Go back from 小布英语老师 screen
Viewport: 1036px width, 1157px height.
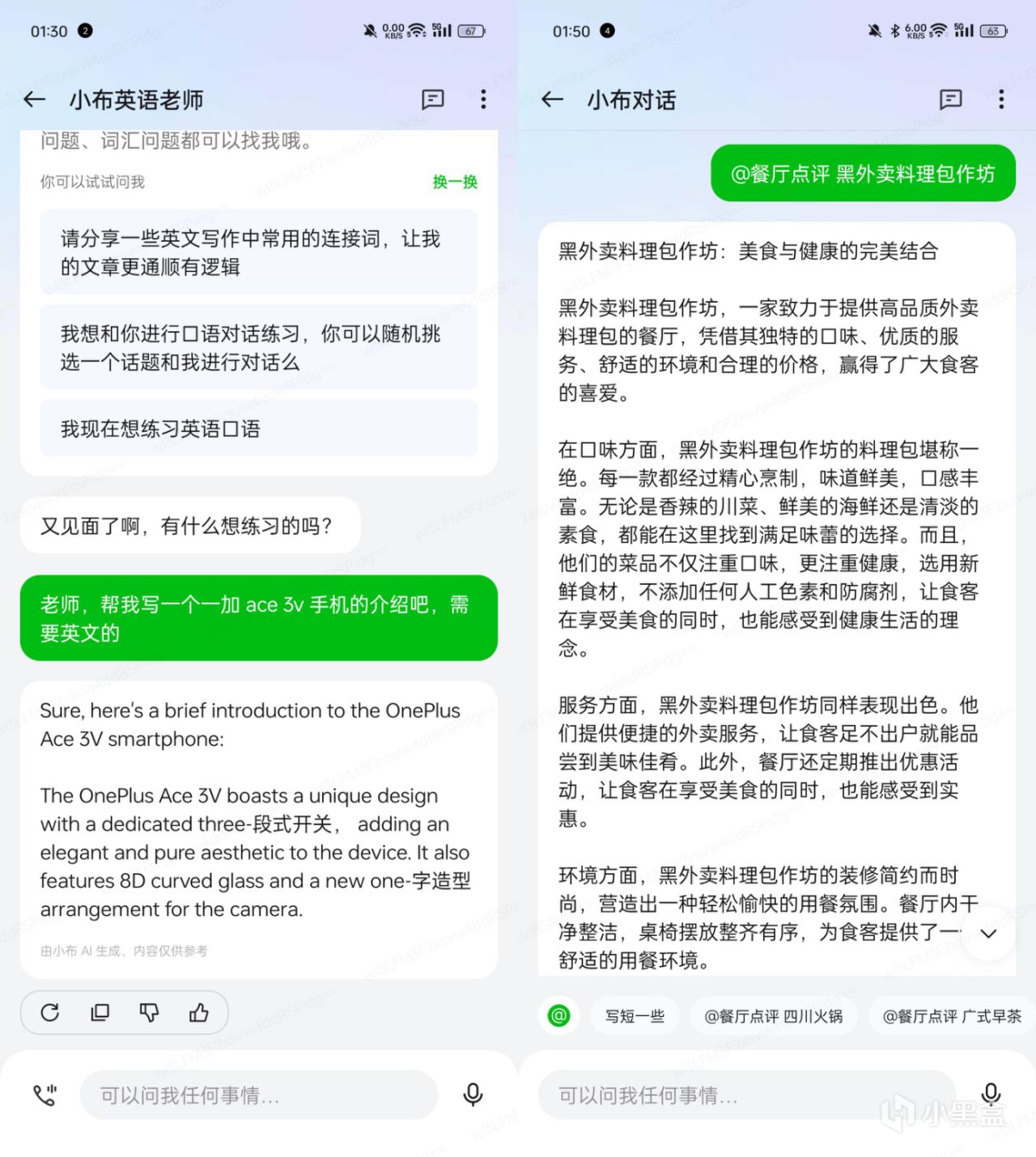(x=34, y=100)
